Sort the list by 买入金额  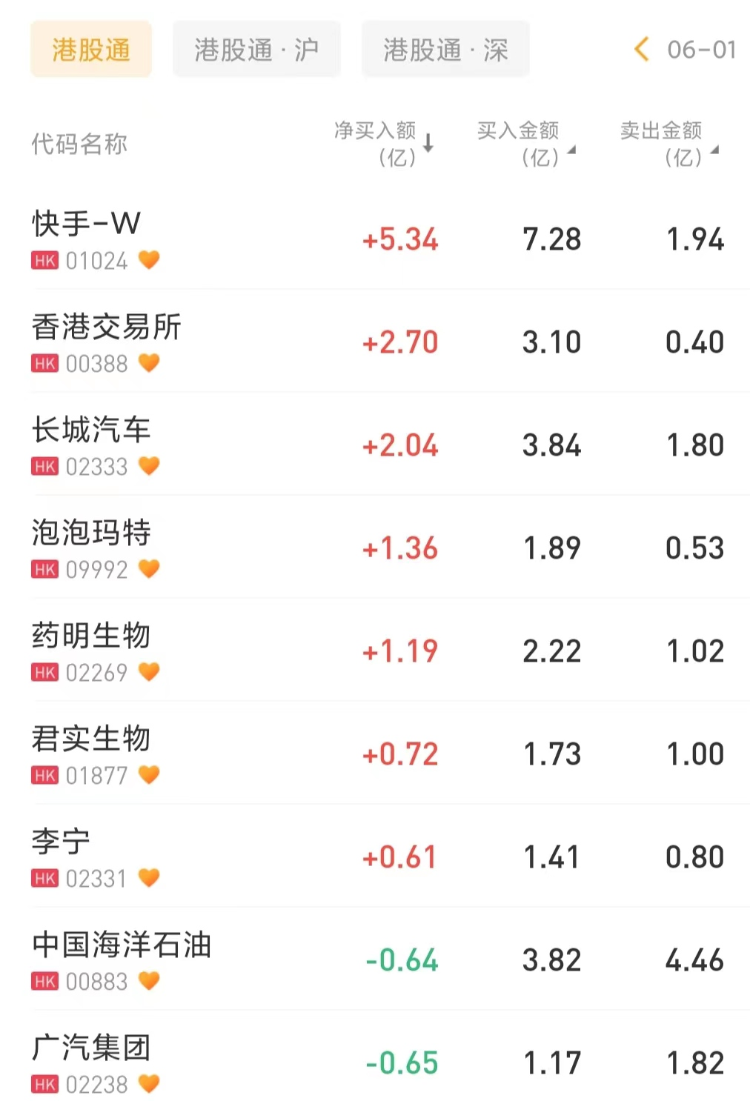pos(527,143)
